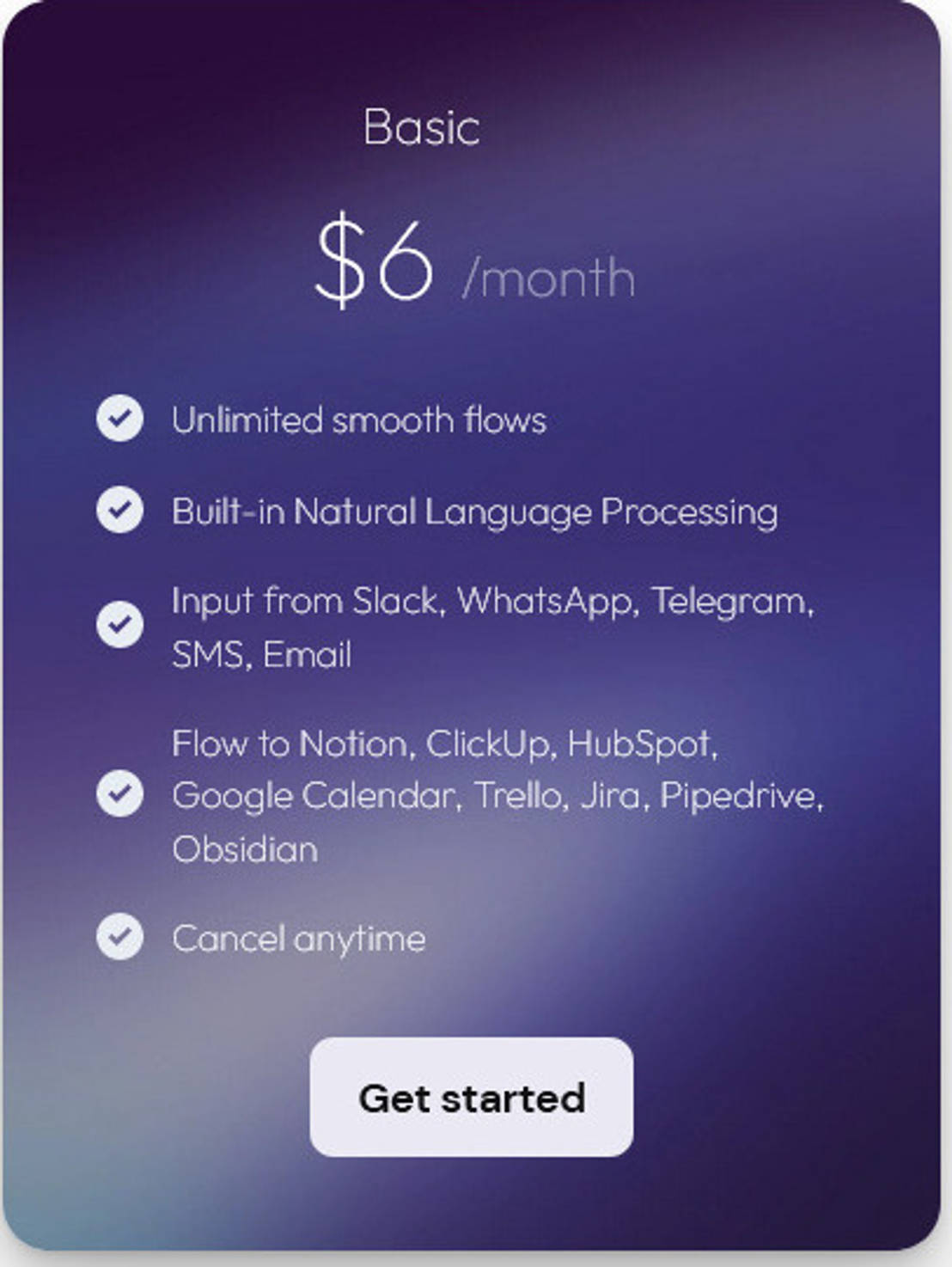Click the Unlimited smooth flows feature text
This screenshot has height=1267, width=952.
pos(361,419)
